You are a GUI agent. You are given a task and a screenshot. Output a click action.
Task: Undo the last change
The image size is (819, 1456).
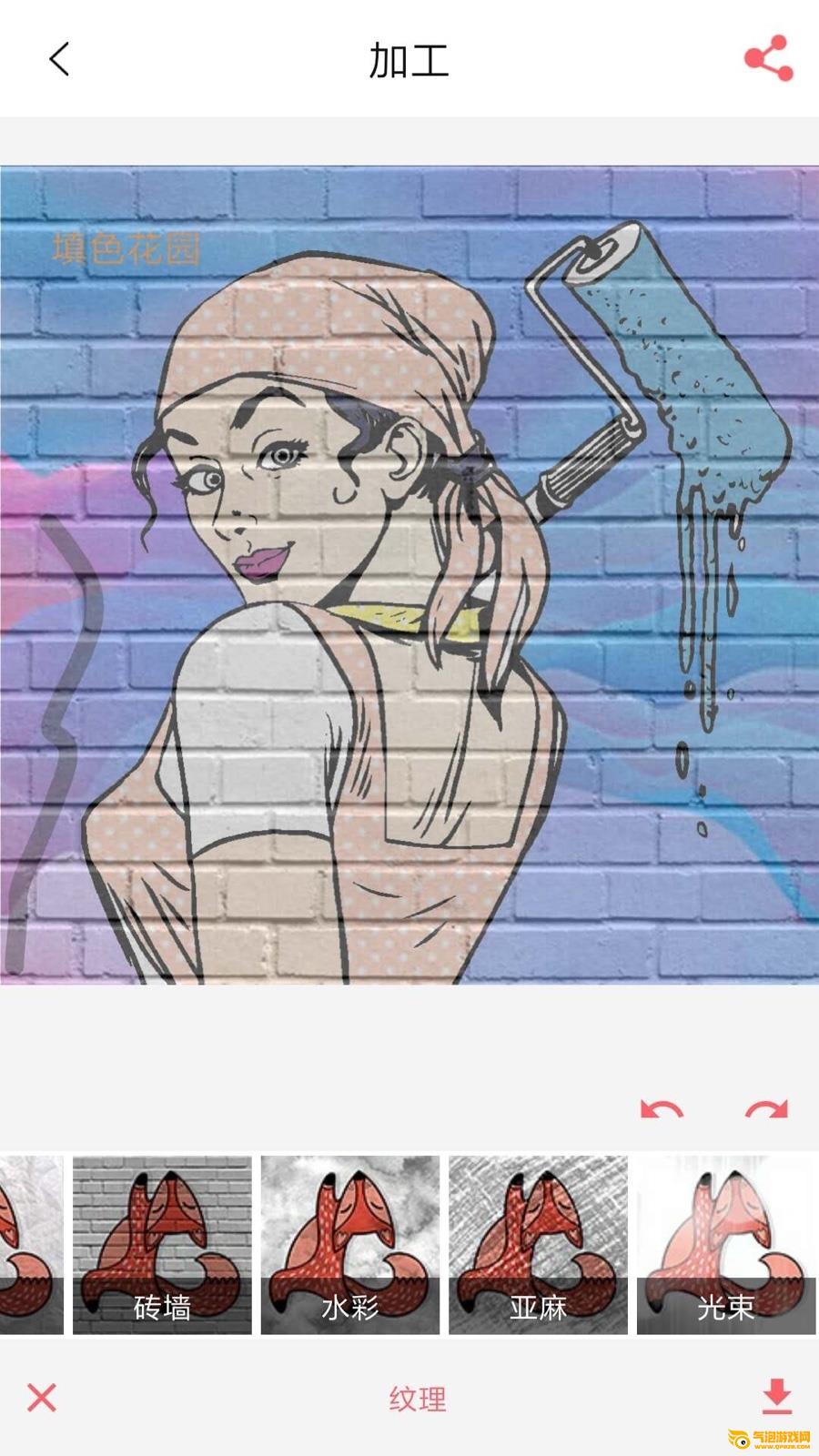click(662, 1108)
